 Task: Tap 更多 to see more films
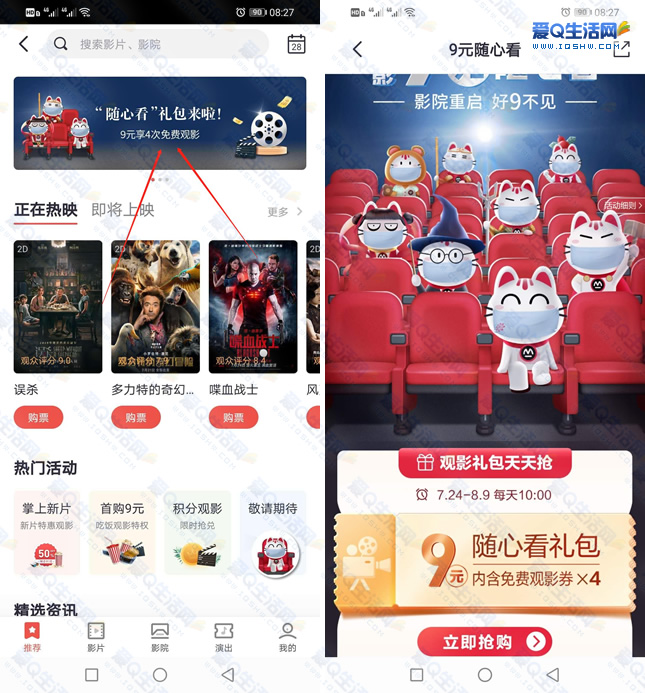[284, 212]
